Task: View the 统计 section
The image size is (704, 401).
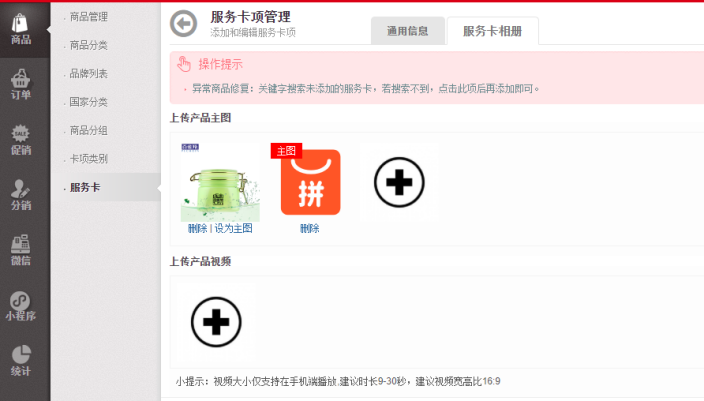Action: 21,360
